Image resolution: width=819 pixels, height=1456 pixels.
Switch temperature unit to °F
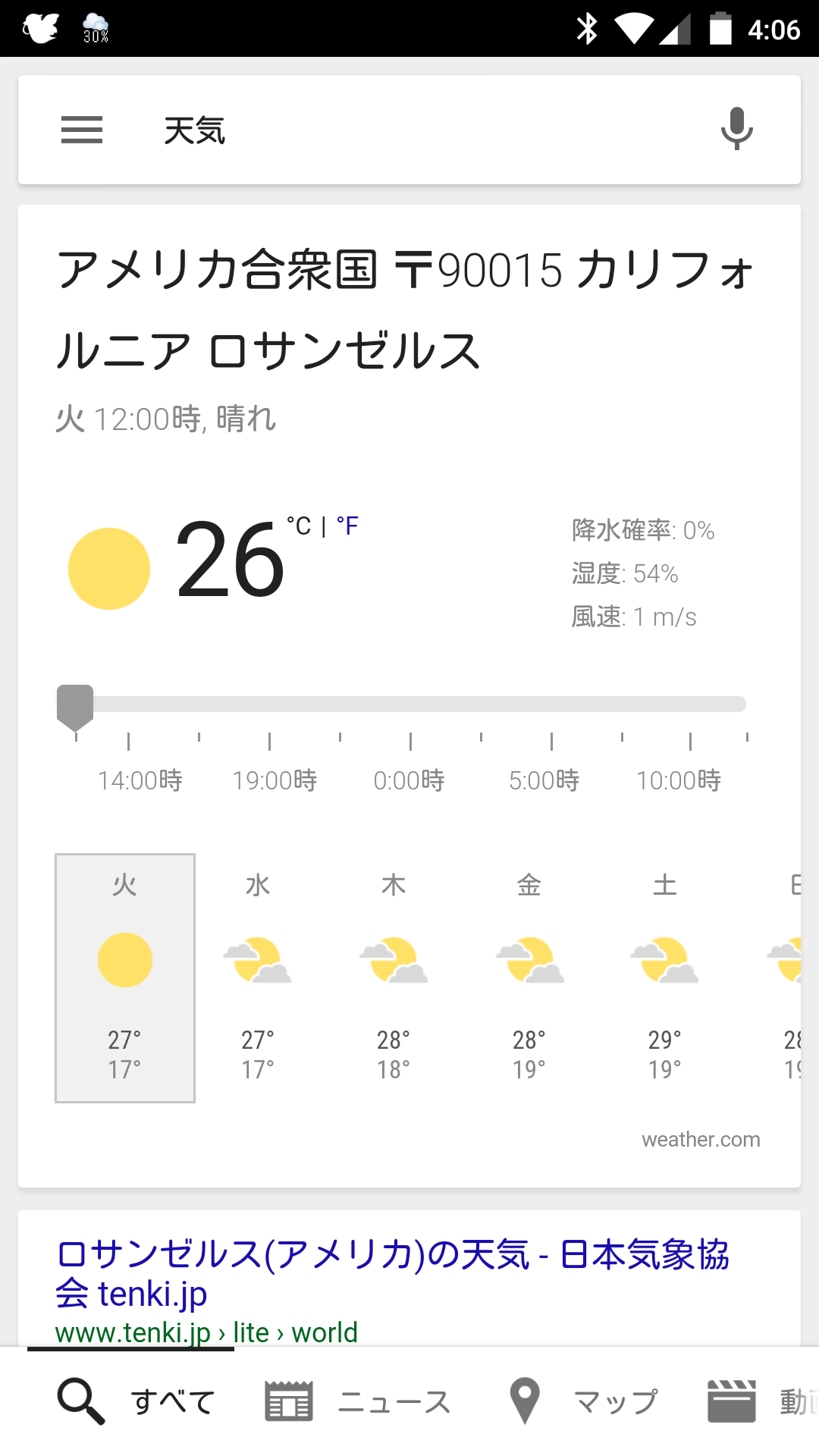pos(347,526)
